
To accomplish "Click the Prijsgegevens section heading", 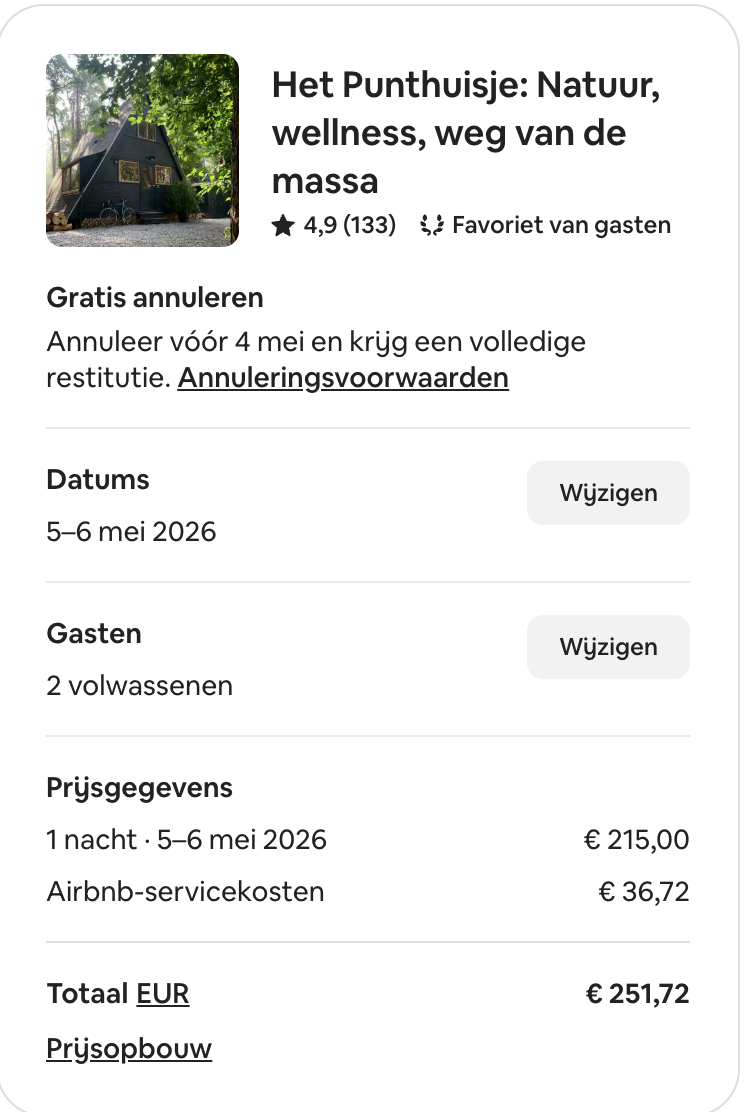I will pyautogui.click(x=138, y=787).
